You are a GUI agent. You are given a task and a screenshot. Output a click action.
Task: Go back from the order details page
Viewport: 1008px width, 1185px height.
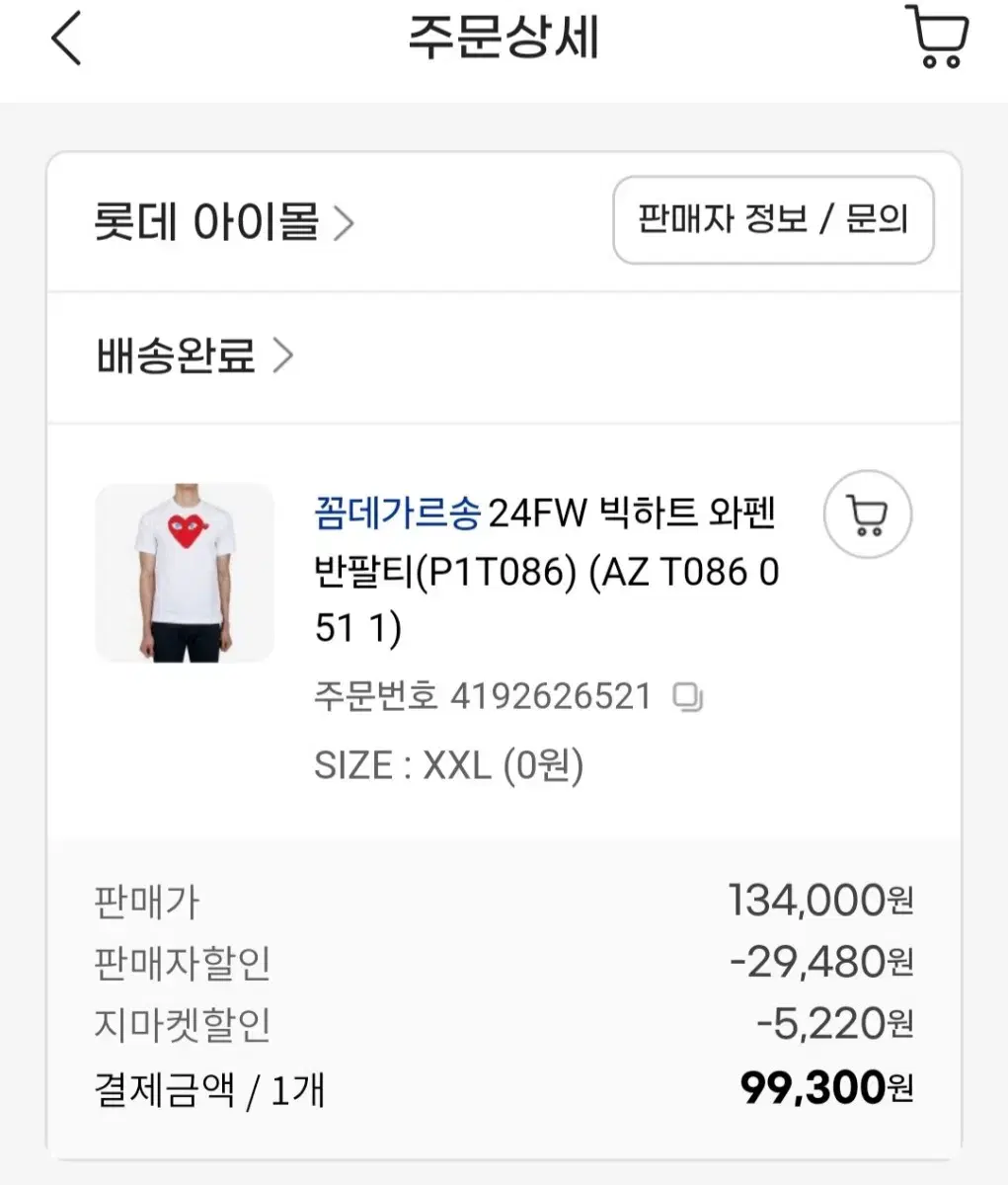67,40
